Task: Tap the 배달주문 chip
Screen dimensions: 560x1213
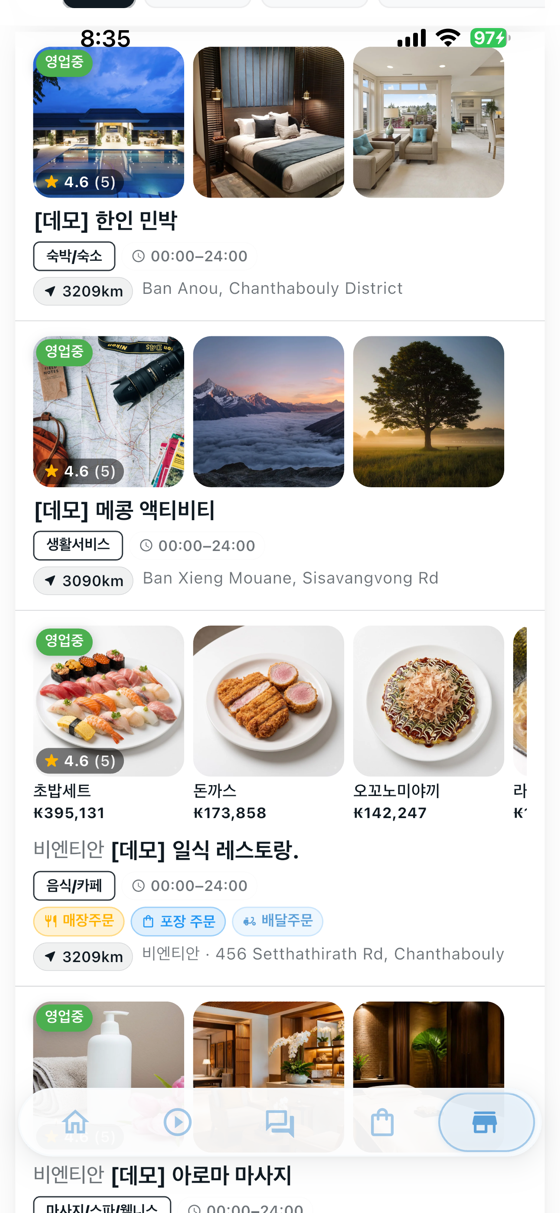Action: (x=277, y=921)
